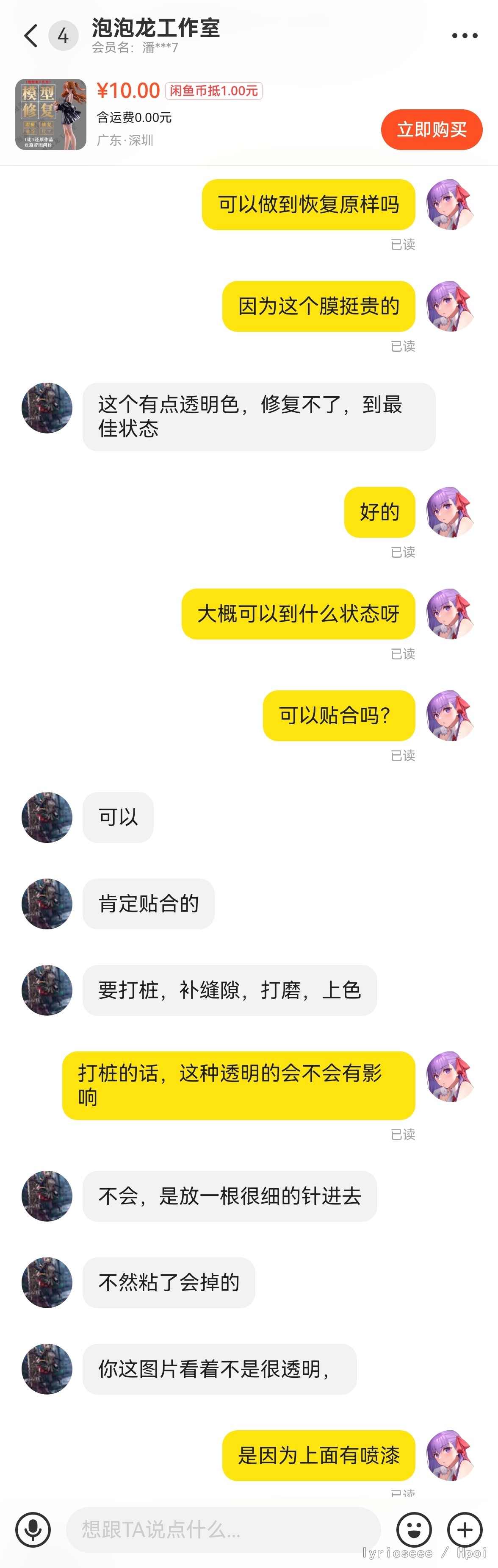Open the plus attachment menu
This screenshot has height=1568, width=498.
[465, 1529]
